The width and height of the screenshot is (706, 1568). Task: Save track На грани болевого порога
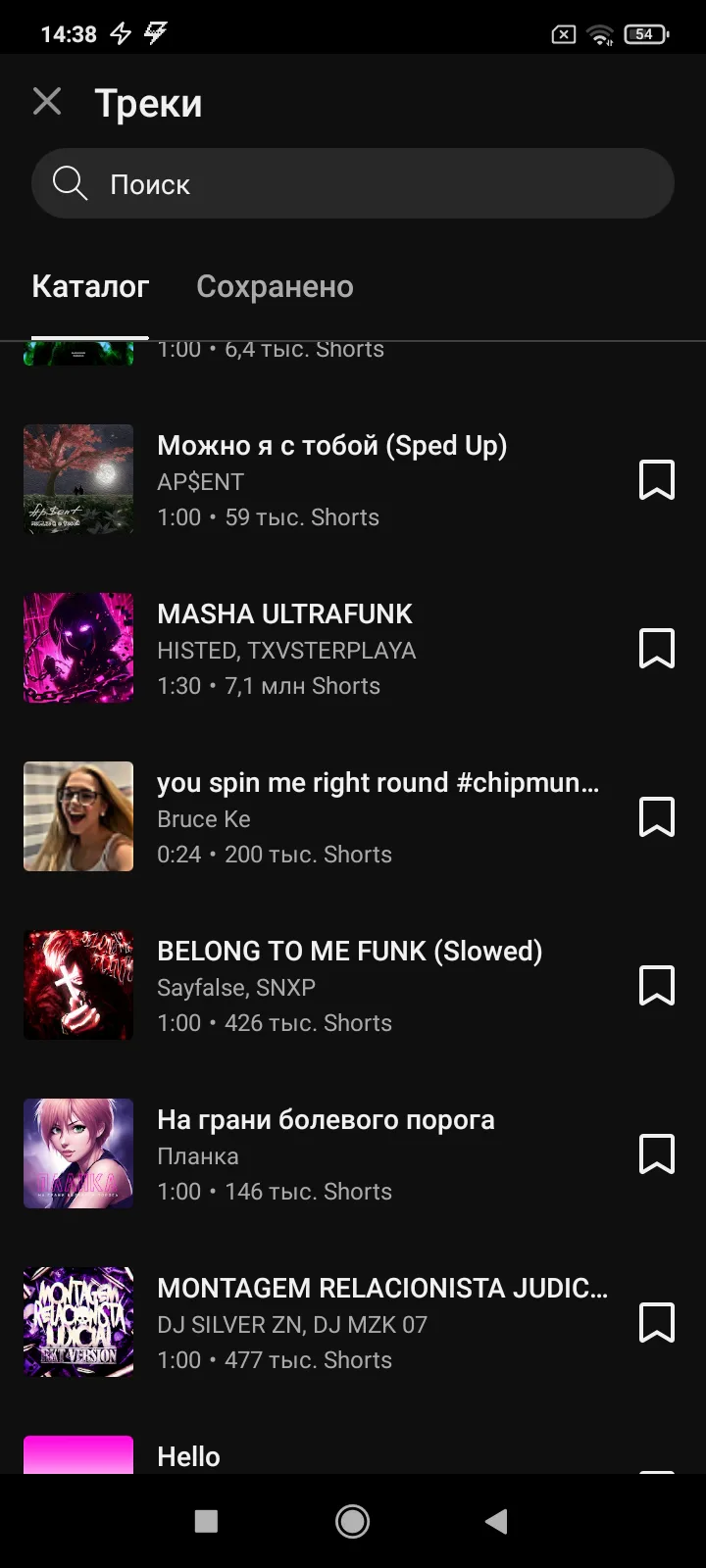pos(656,1154)
